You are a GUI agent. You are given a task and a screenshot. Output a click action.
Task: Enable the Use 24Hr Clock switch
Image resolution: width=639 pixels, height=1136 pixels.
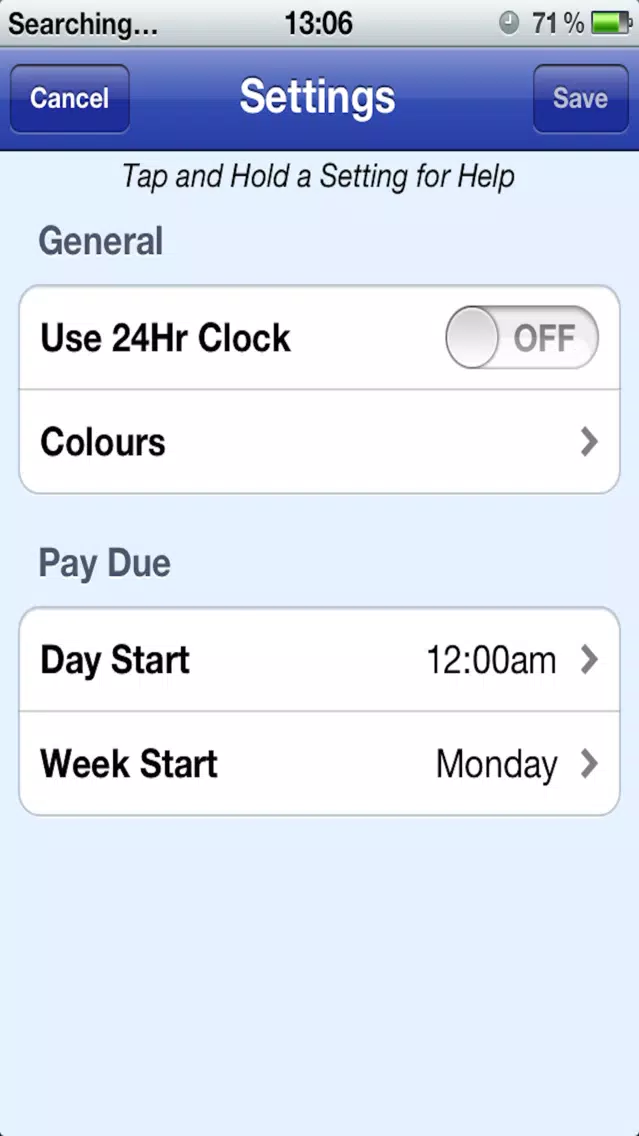point(521,338)
